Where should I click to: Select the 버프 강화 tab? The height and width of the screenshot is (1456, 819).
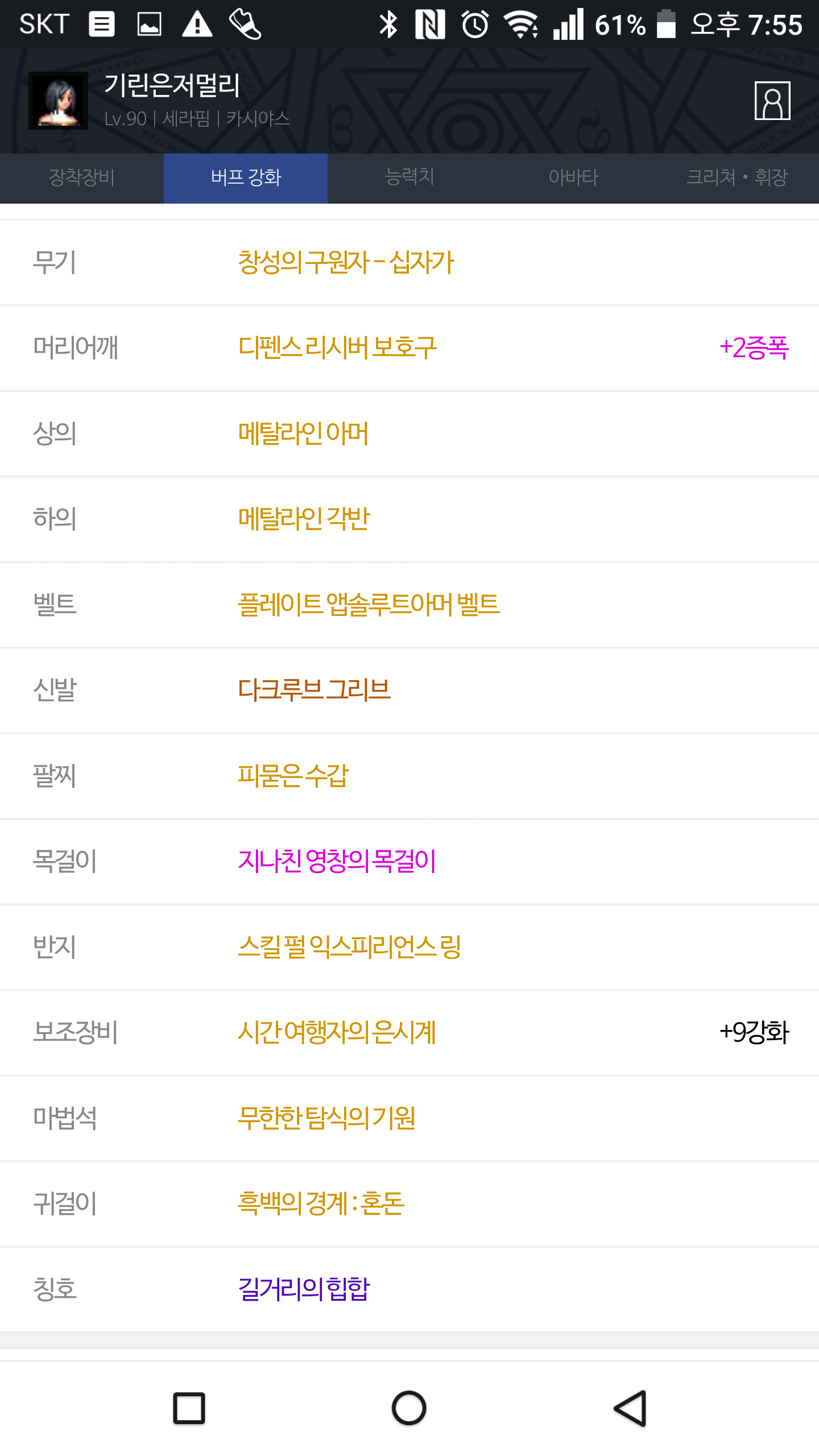[246, 178]
